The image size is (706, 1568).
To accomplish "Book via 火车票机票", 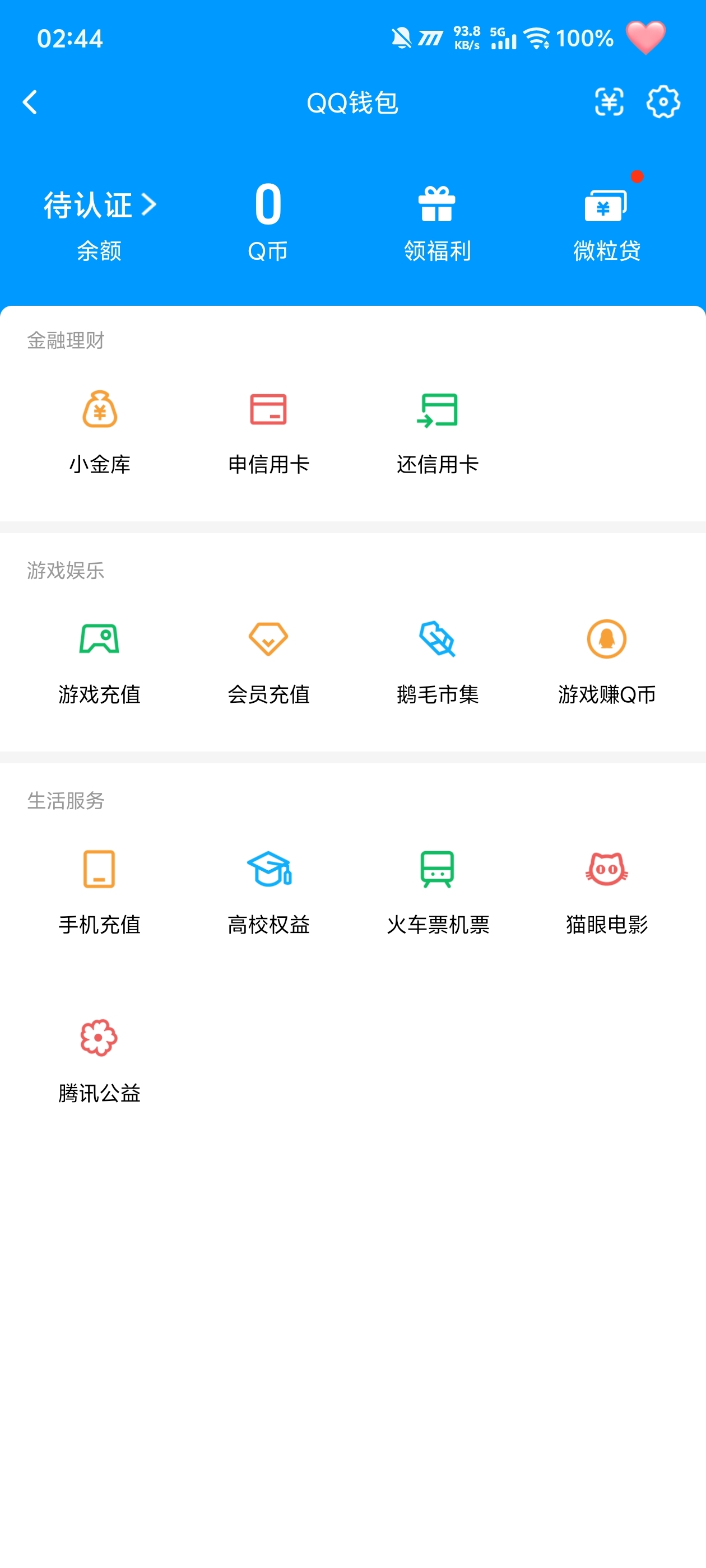I will (438, 892).
